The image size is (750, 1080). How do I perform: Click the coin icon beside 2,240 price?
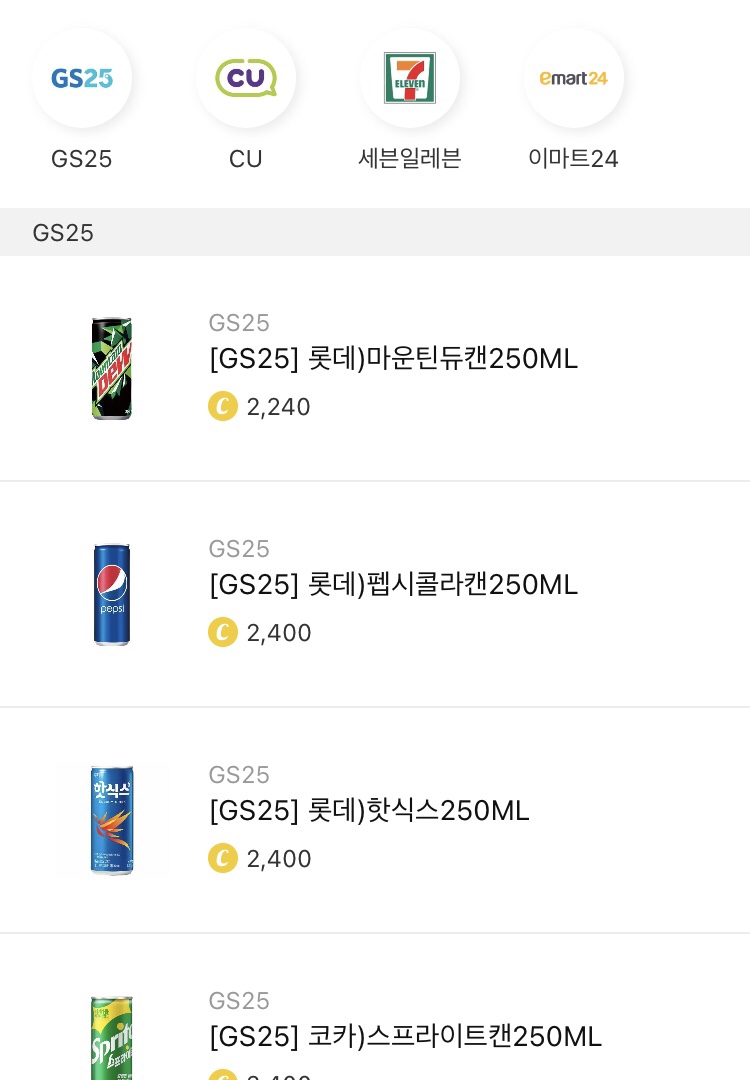pos(223,407)
